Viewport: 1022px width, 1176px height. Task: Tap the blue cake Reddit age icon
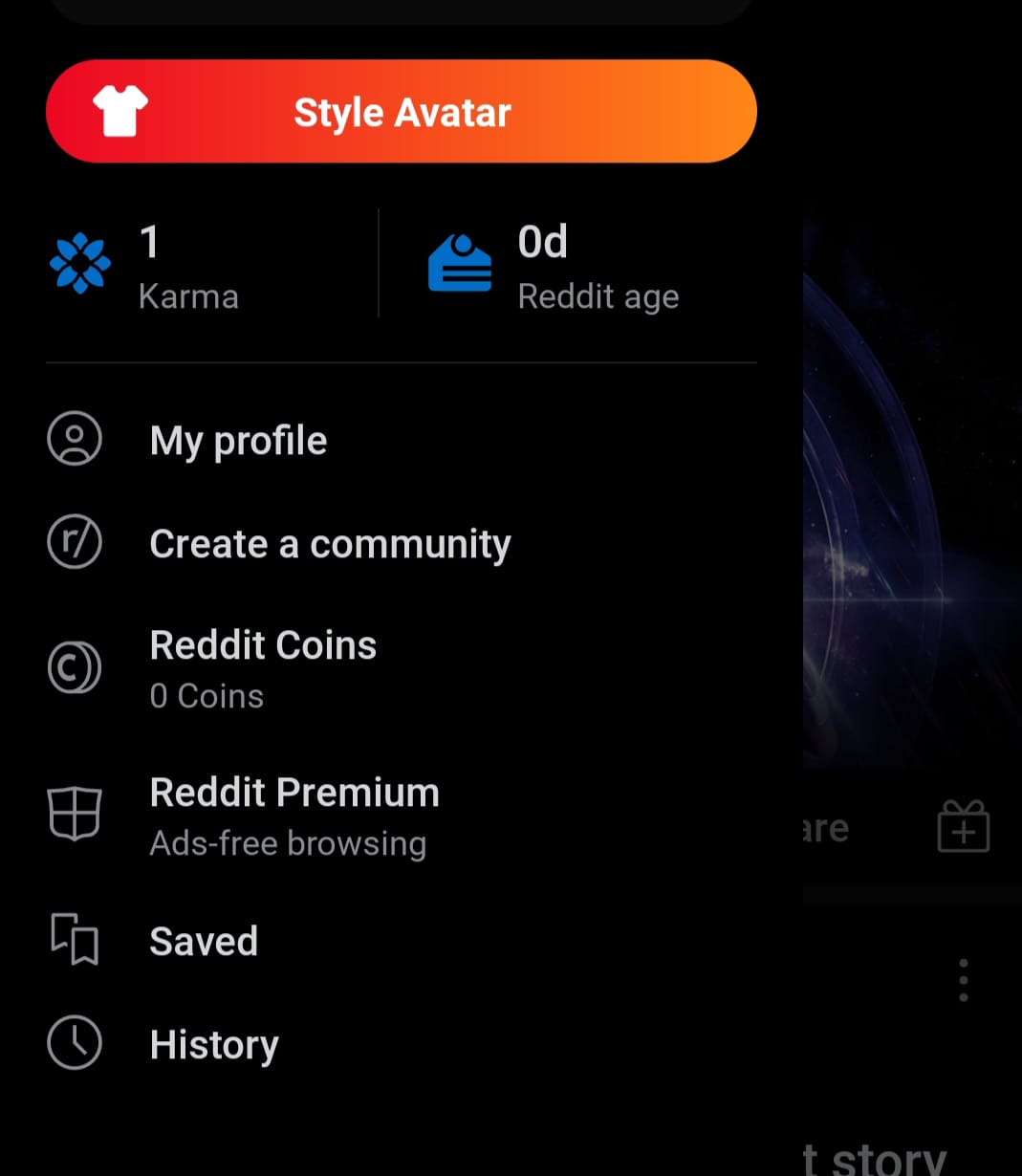tap(461, 262)
